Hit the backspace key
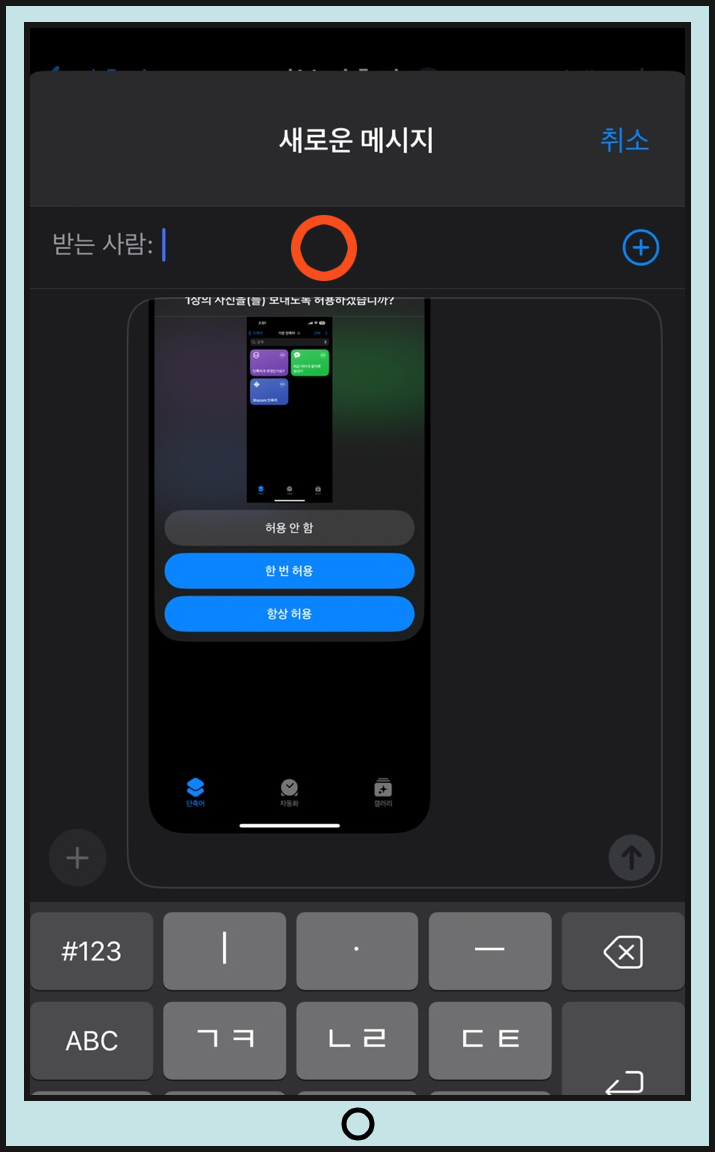This screenshot has height=1152, width=715. [x=623, y=951]
